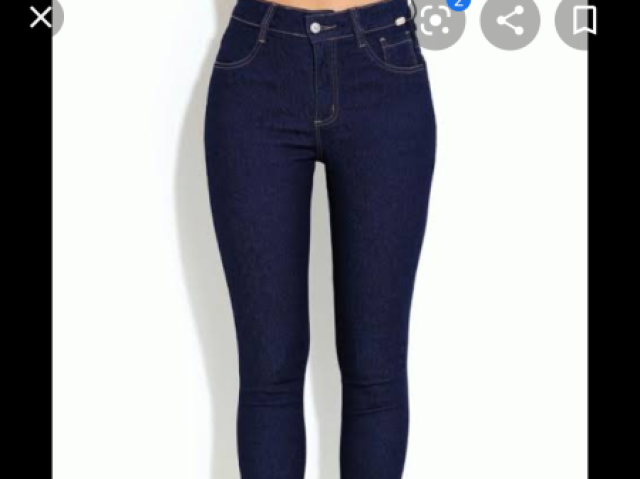
Task: Search this image with Lens
Action: click(435, 20)
